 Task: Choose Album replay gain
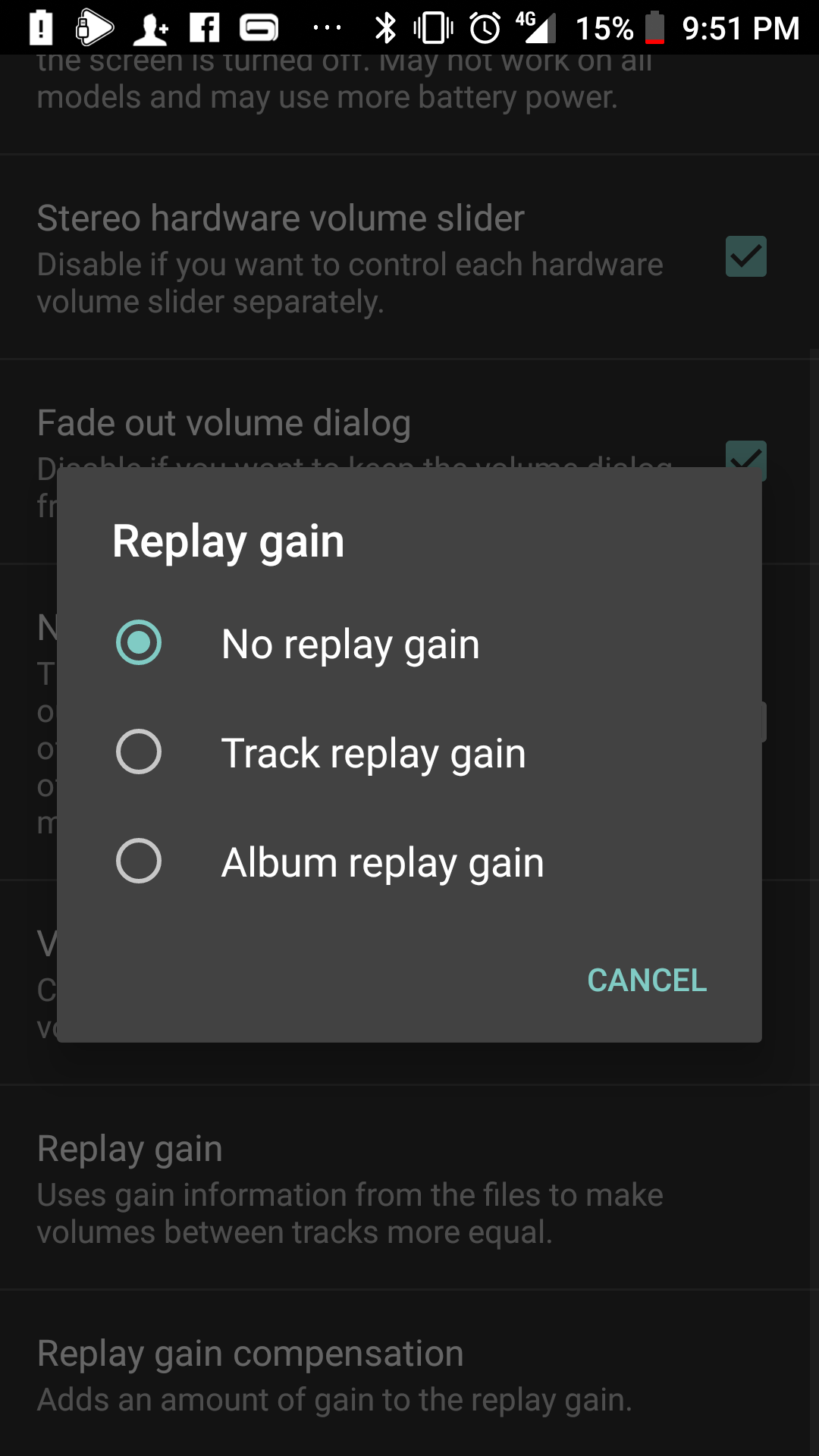[x=409, y=861]
